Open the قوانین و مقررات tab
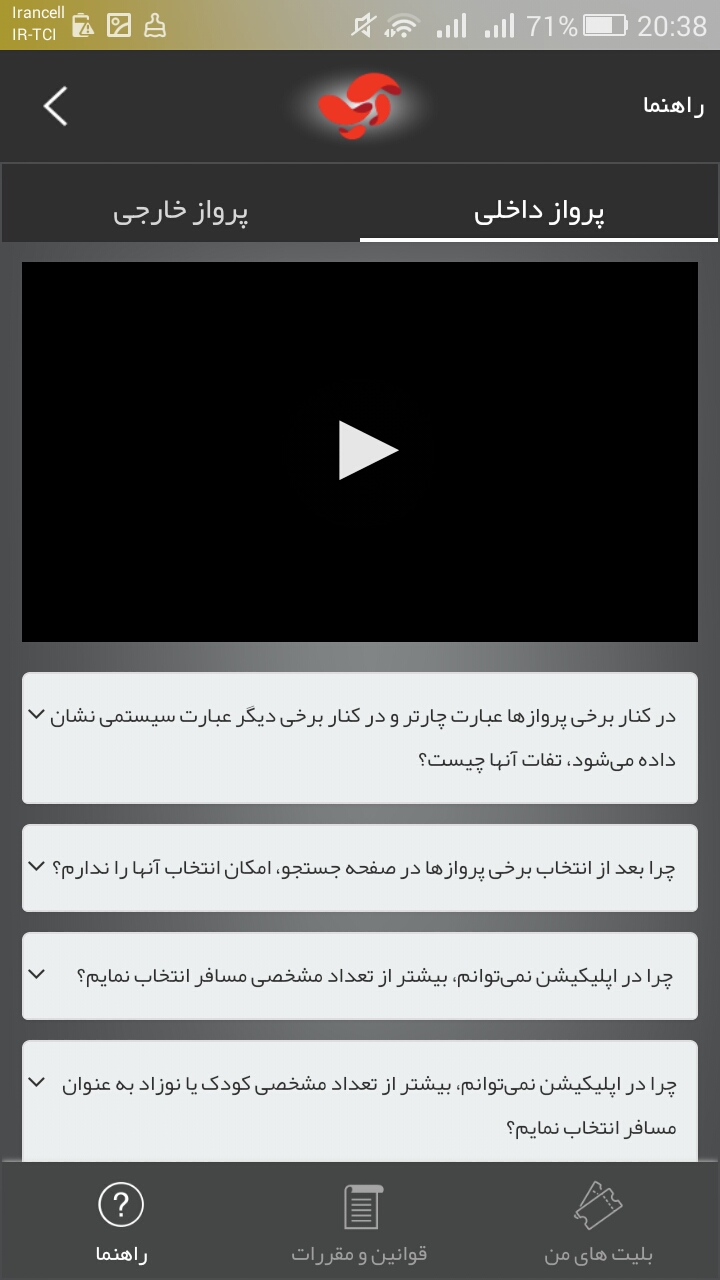 (360, 1222)
